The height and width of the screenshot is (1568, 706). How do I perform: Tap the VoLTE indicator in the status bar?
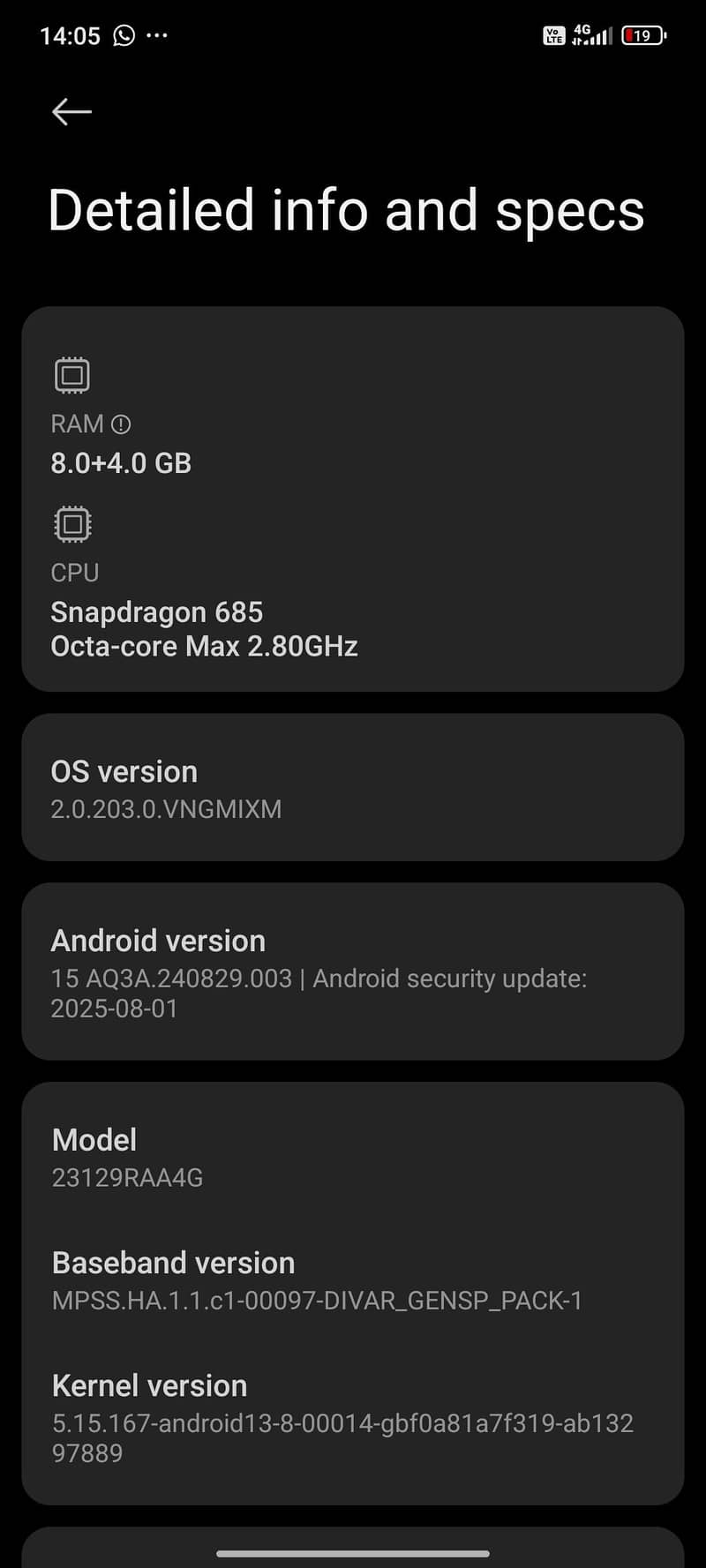pyautogui.click(x=552, y=35)
